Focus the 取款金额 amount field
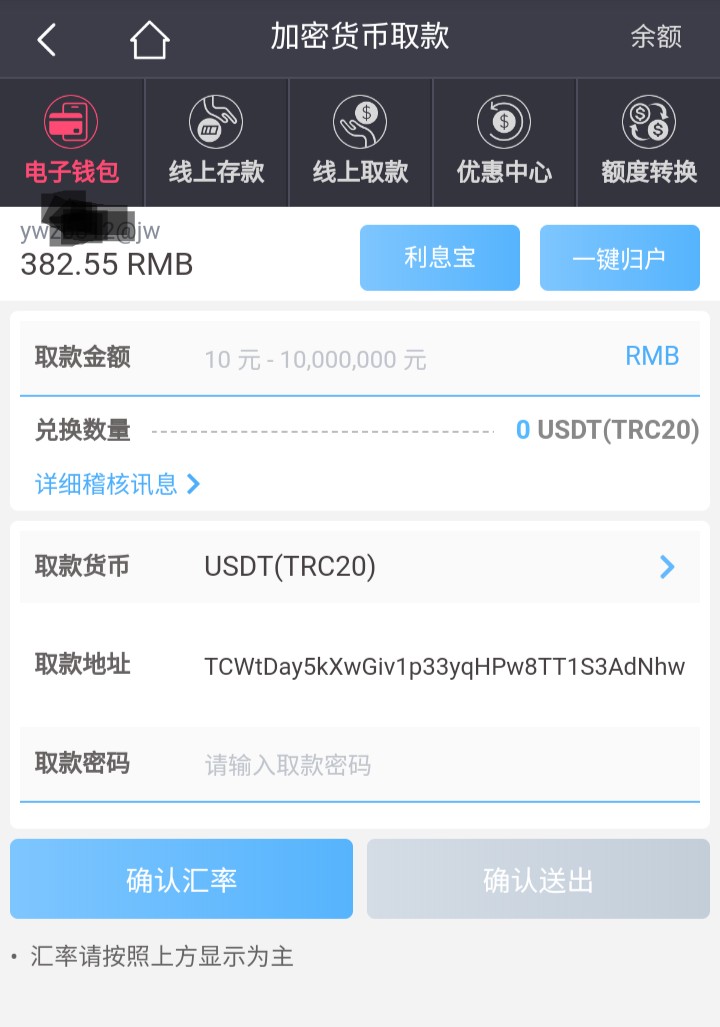The height and width of the screenshot is (1027, 720). [400, 359]
